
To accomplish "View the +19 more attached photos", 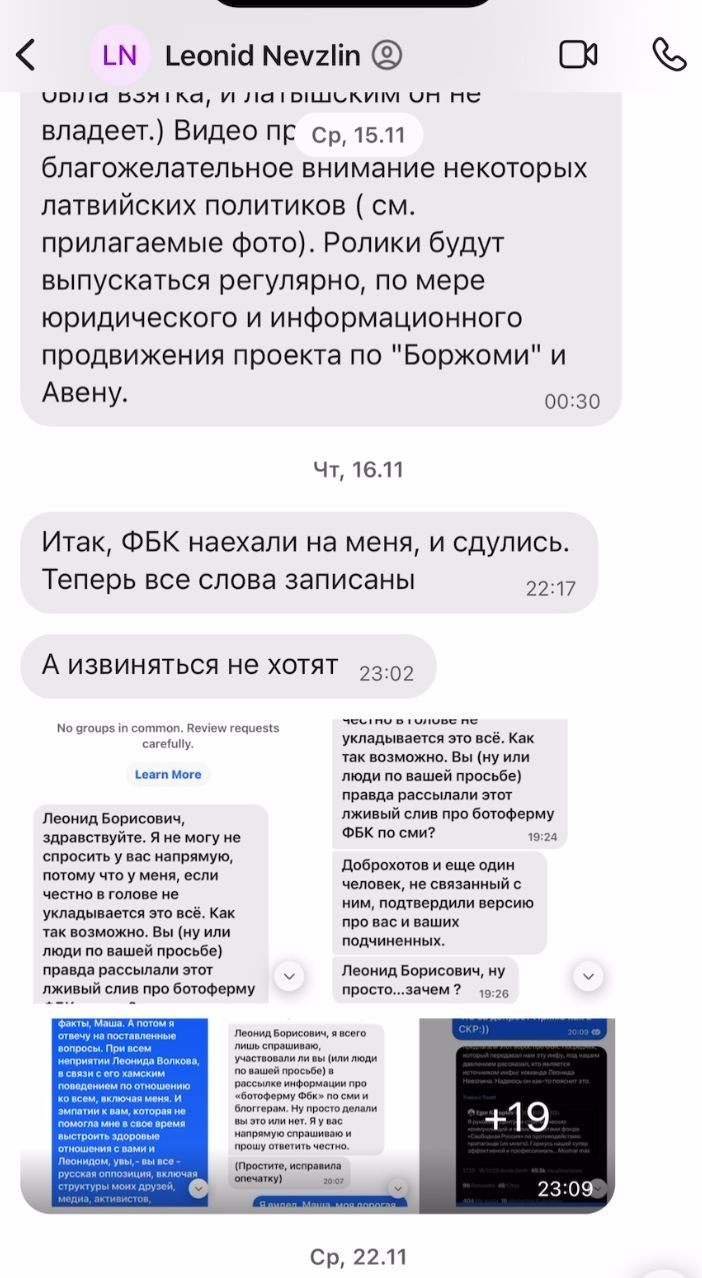I will (x=516, y=1112).
